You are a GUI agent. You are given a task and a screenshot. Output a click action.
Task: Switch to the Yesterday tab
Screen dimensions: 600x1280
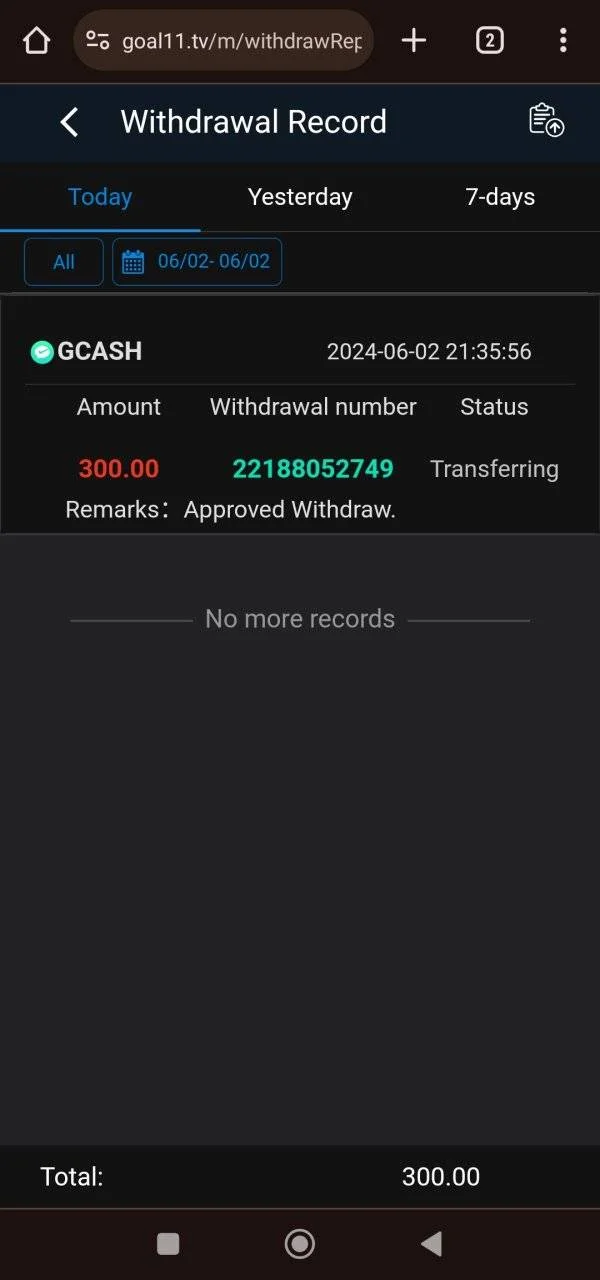[300, 197]
